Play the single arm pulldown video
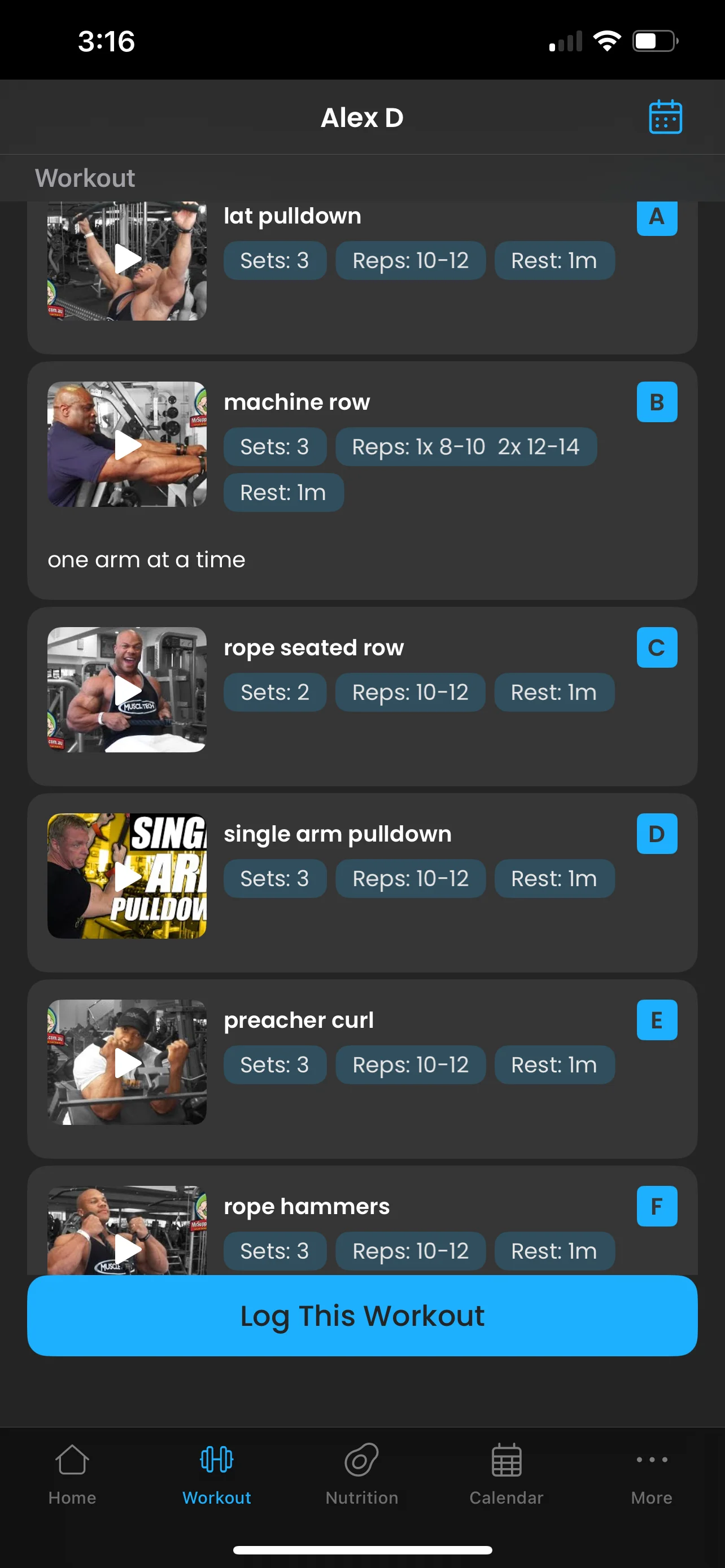725x1568 pixels. [127, 877]
